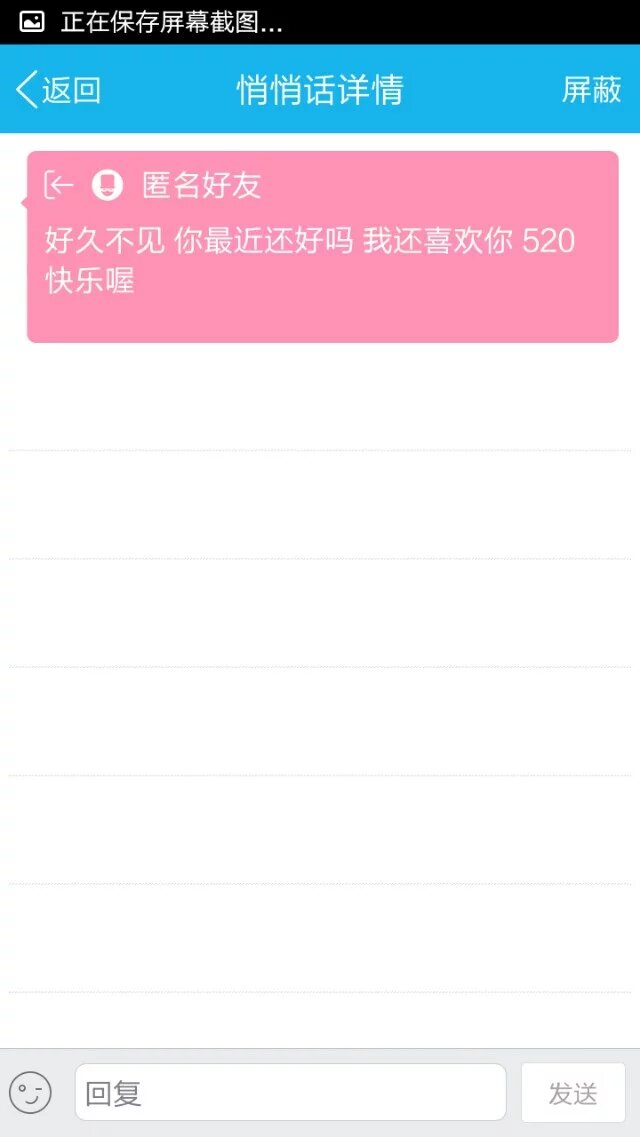Open the emoji picker smiley icon
640x1137 pixels.
coord(30,1092)
